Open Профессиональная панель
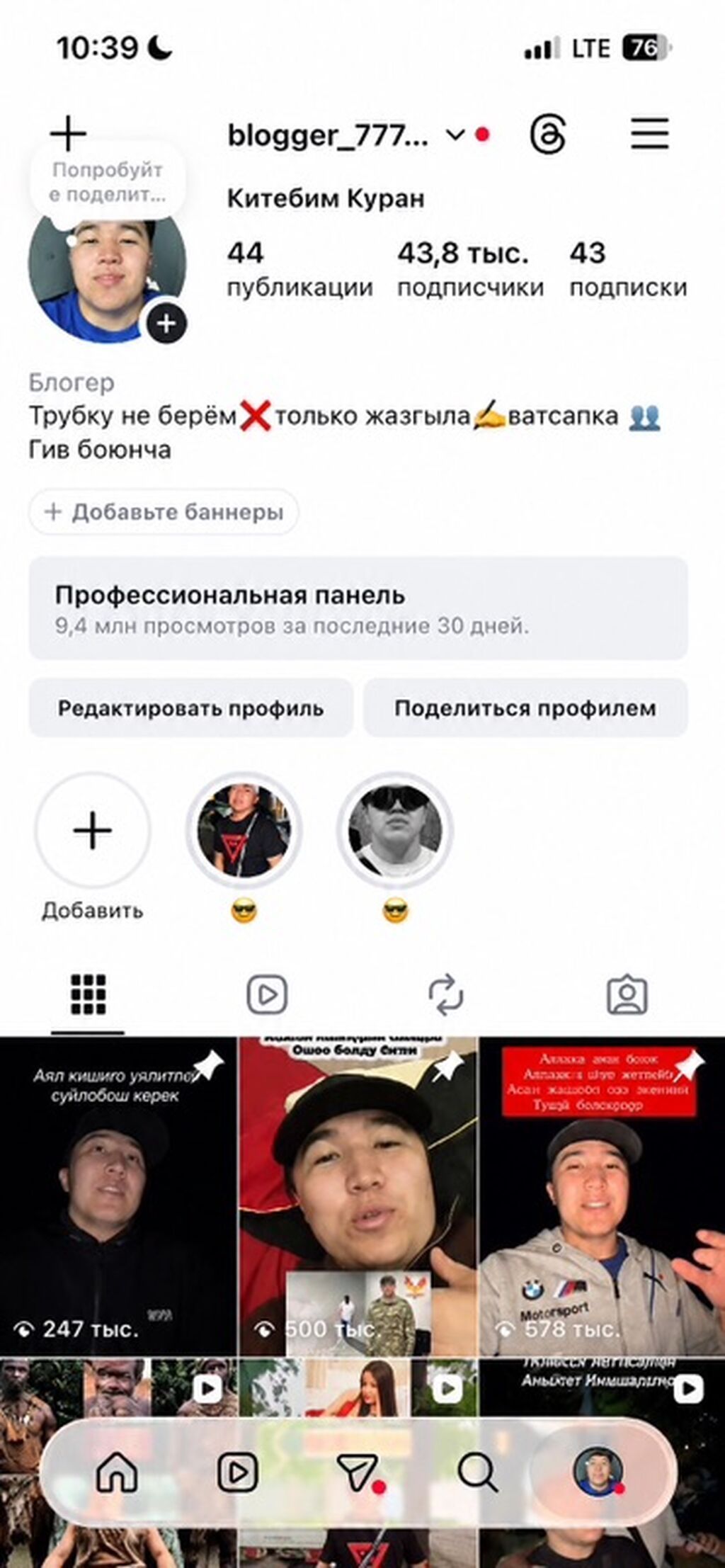 [358, 608]
